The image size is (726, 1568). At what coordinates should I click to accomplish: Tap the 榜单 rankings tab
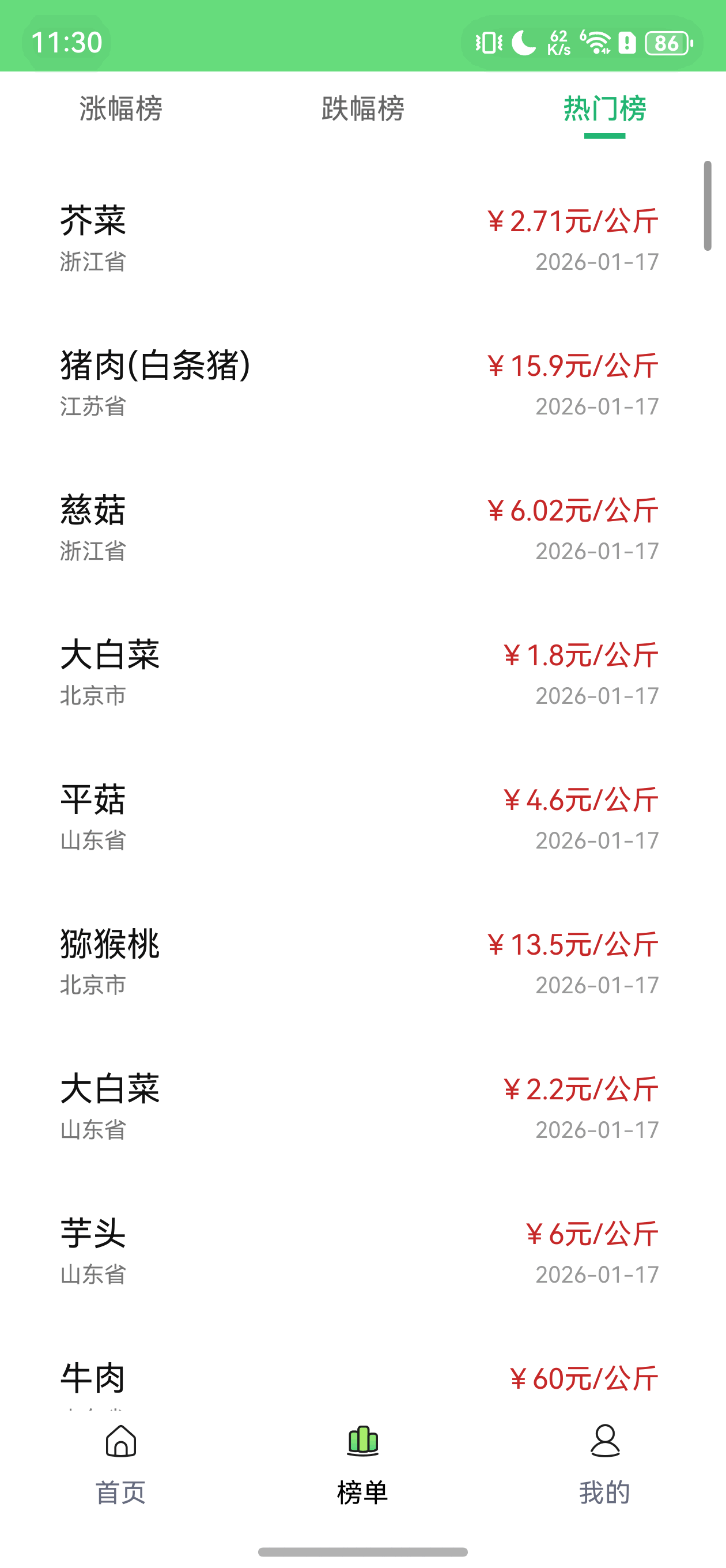(x=362, y=1463)
